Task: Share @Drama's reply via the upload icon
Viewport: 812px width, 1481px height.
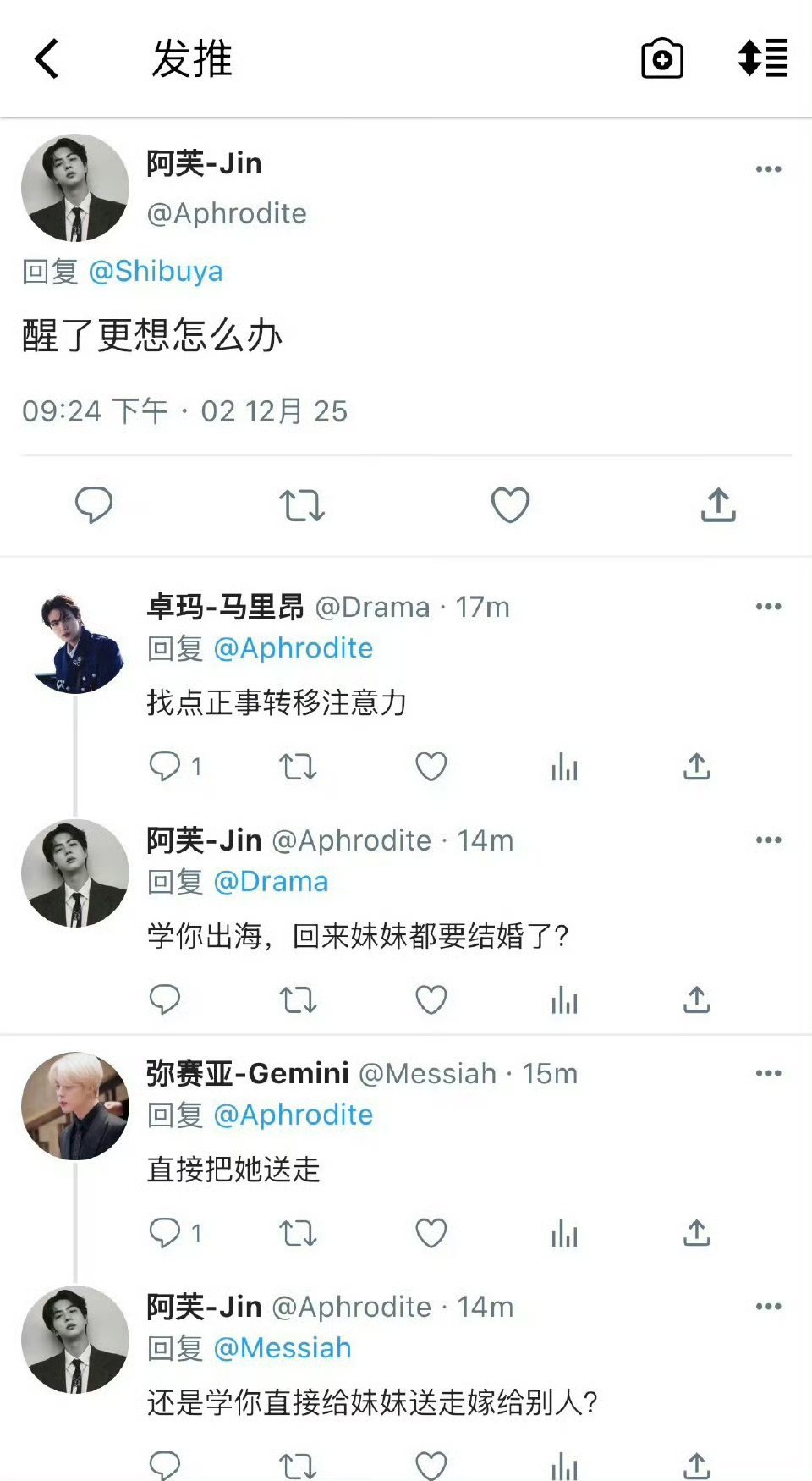Action: tap(695, 766)
